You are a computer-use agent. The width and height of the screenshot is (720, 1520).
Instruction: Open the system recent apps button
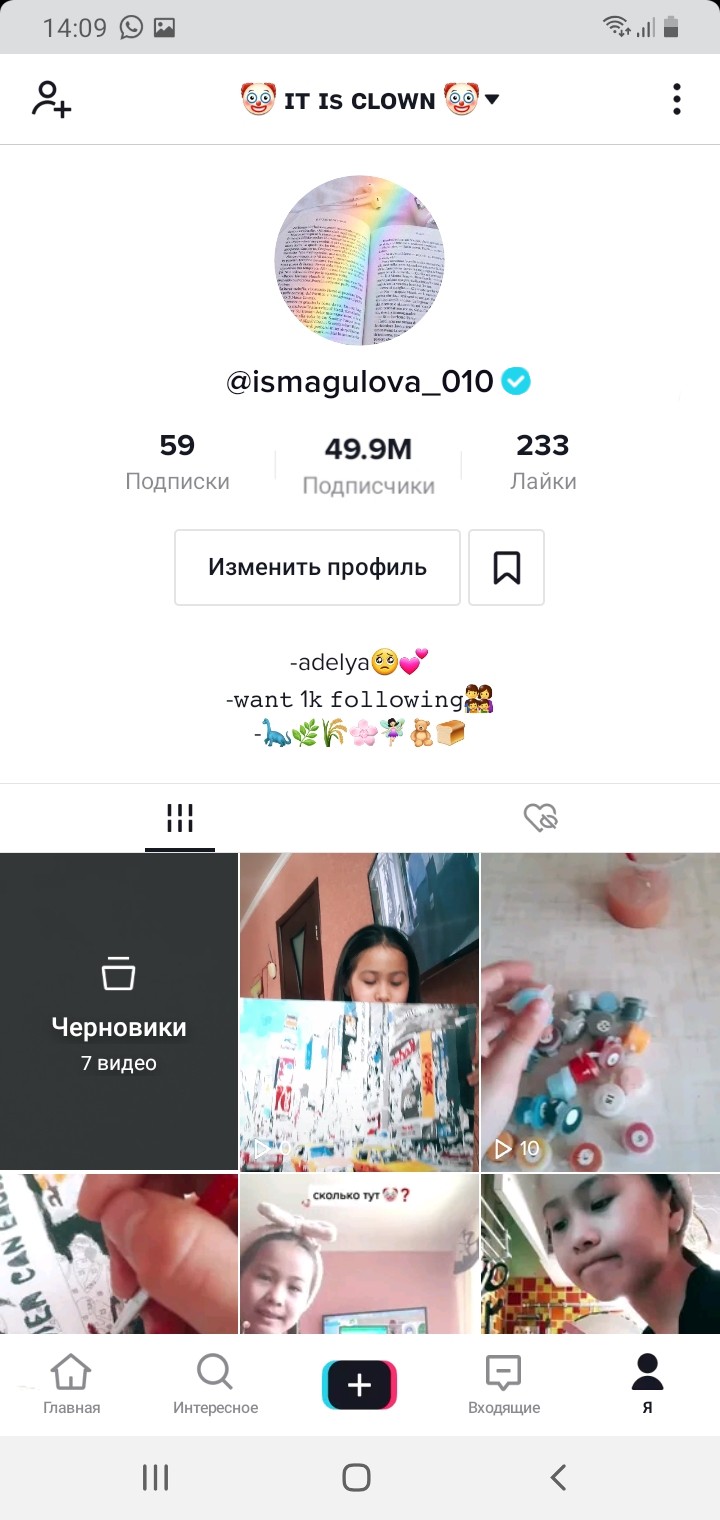click(155, 1477)
